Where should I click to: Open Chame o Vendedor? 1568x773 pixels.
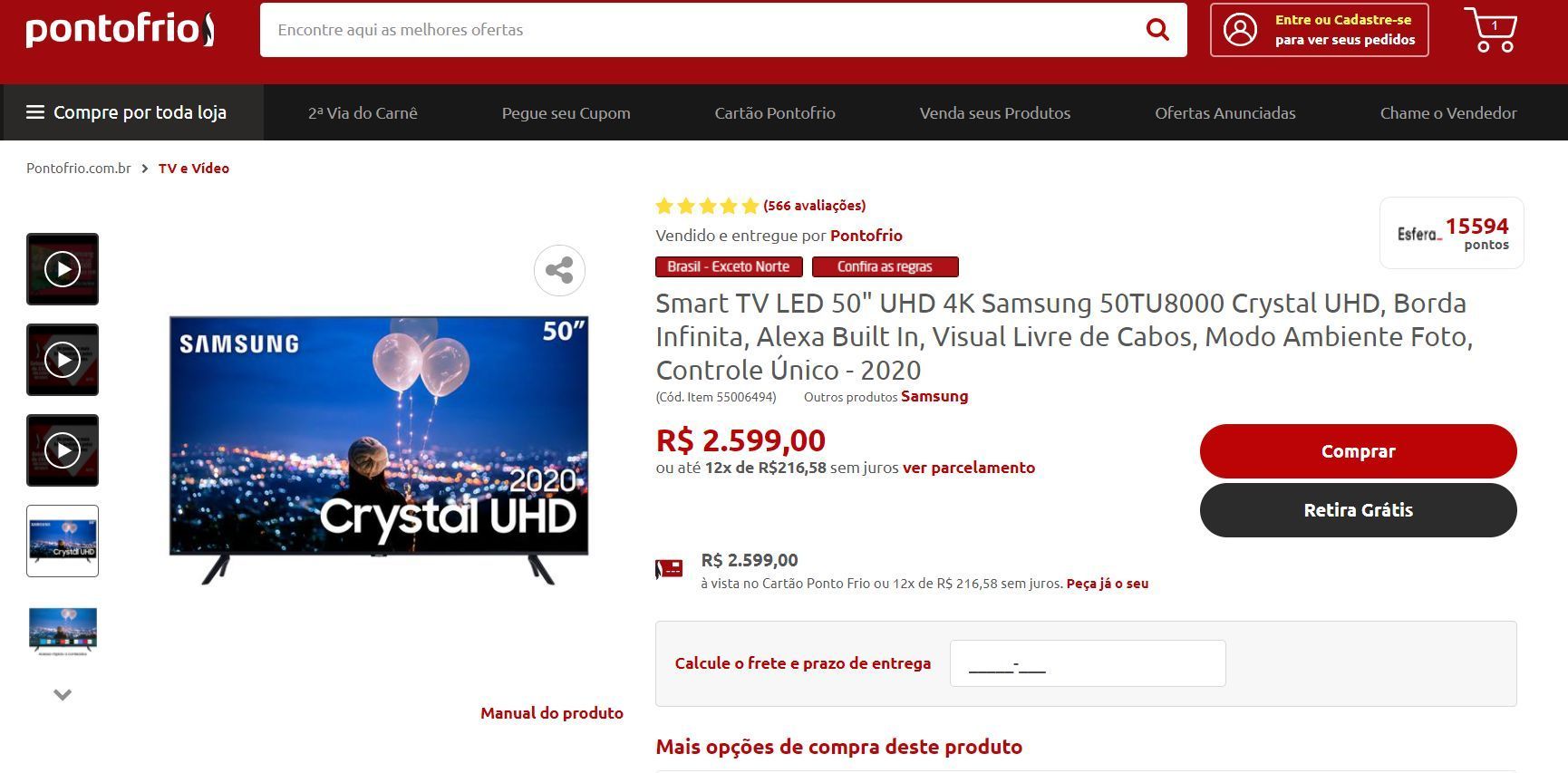click(x=1447, y=113)
